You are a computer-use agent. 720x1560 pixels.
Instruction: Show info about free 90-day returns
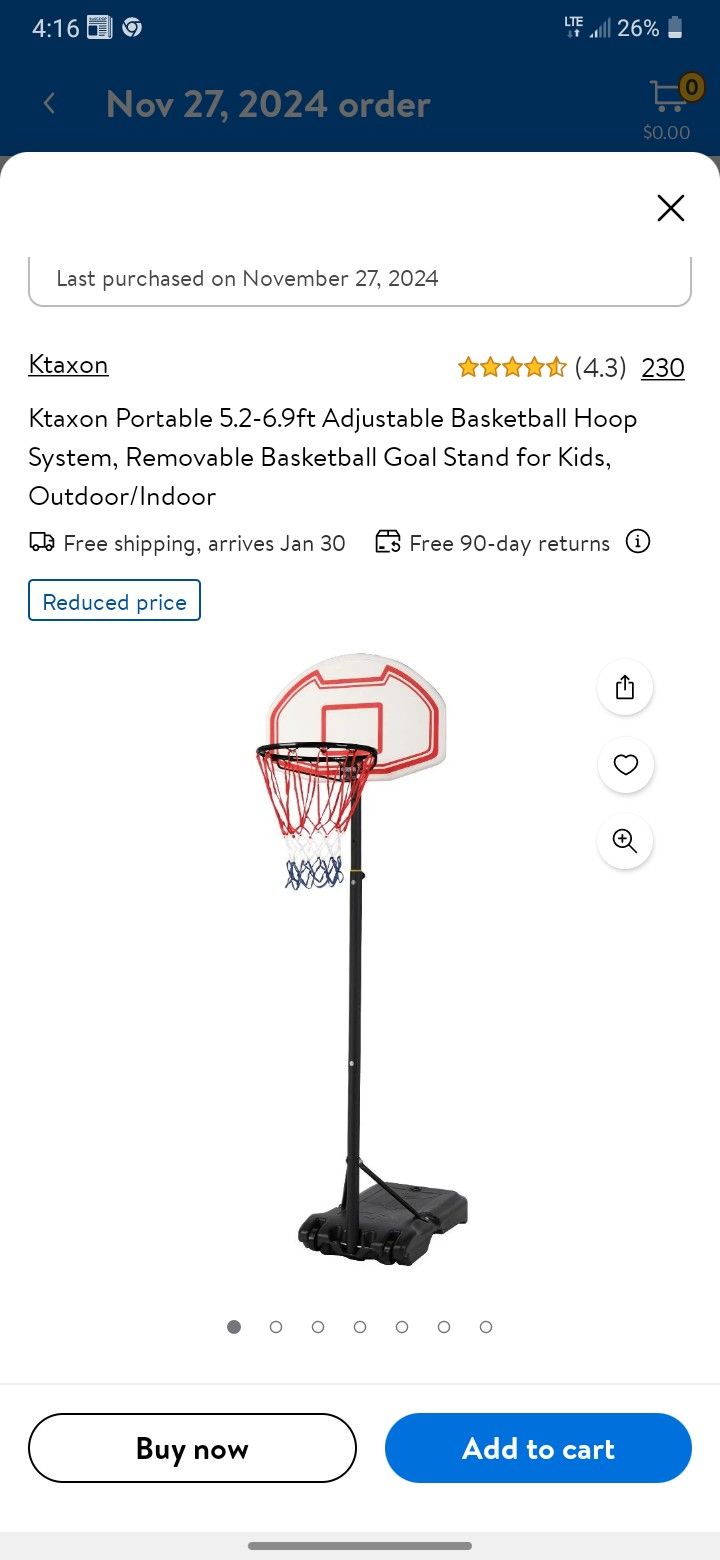[638, 542]
